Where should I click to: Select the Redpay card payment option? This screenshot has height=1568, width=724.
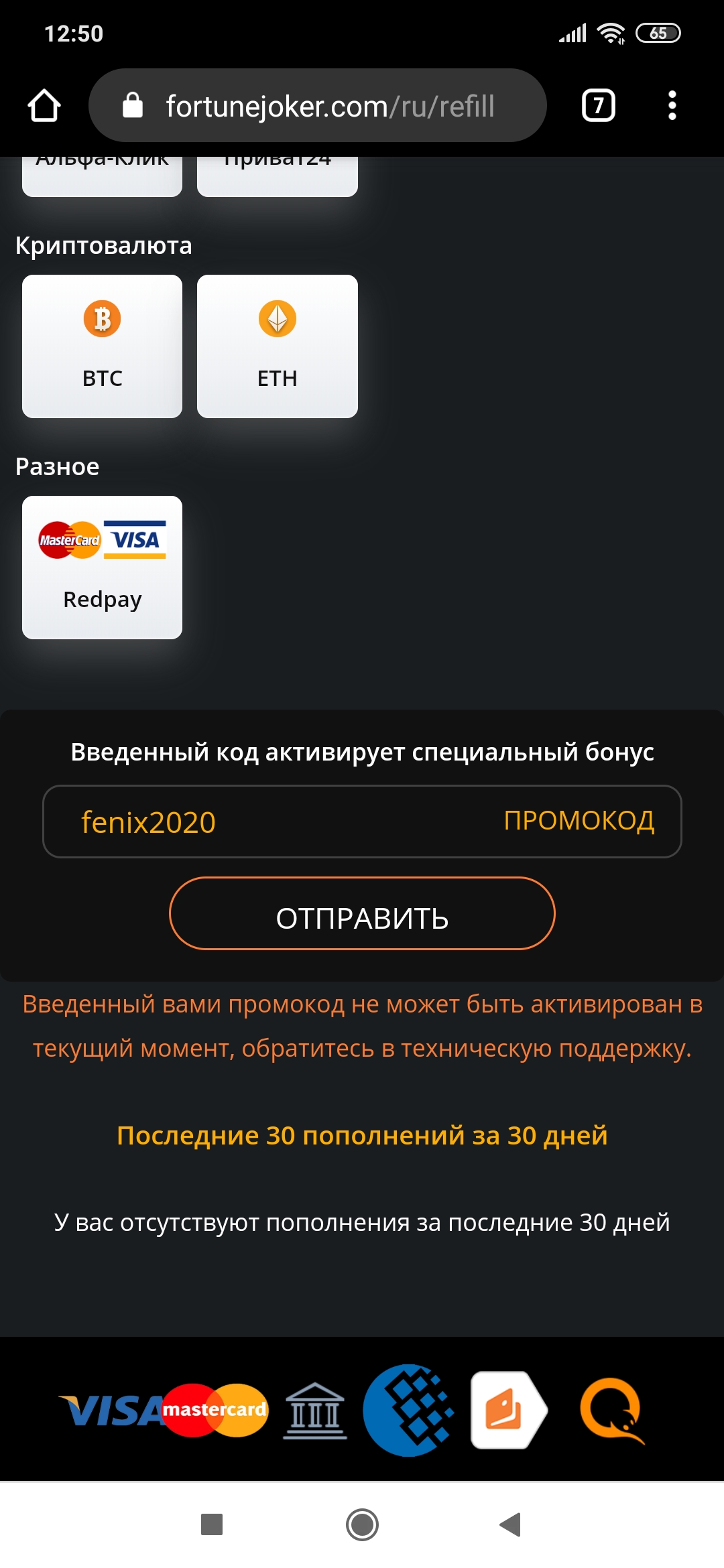(x=102, y=568)
